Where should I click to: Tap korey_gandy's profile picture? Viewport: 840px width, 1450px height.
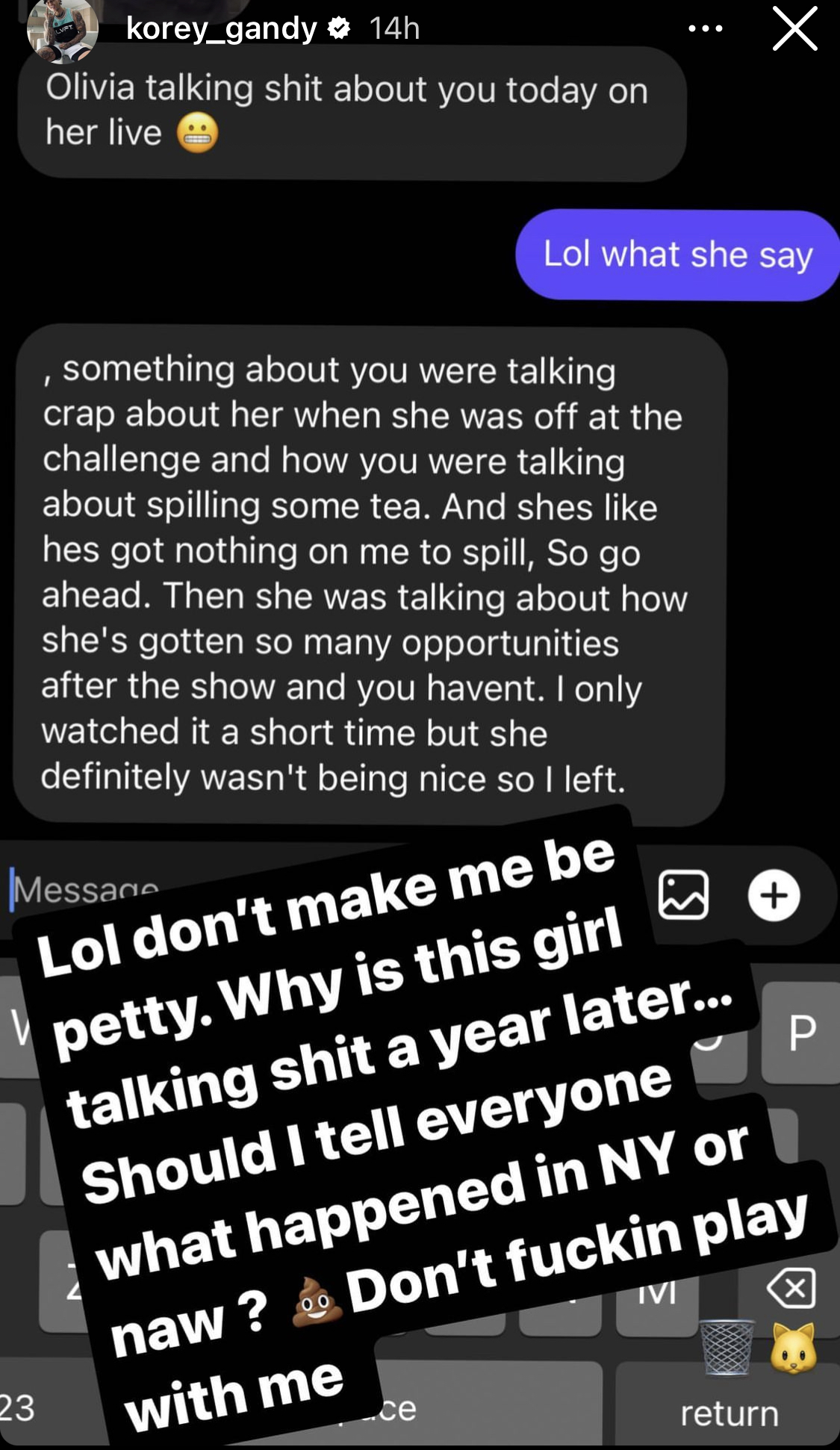click(x=63, y=30)
